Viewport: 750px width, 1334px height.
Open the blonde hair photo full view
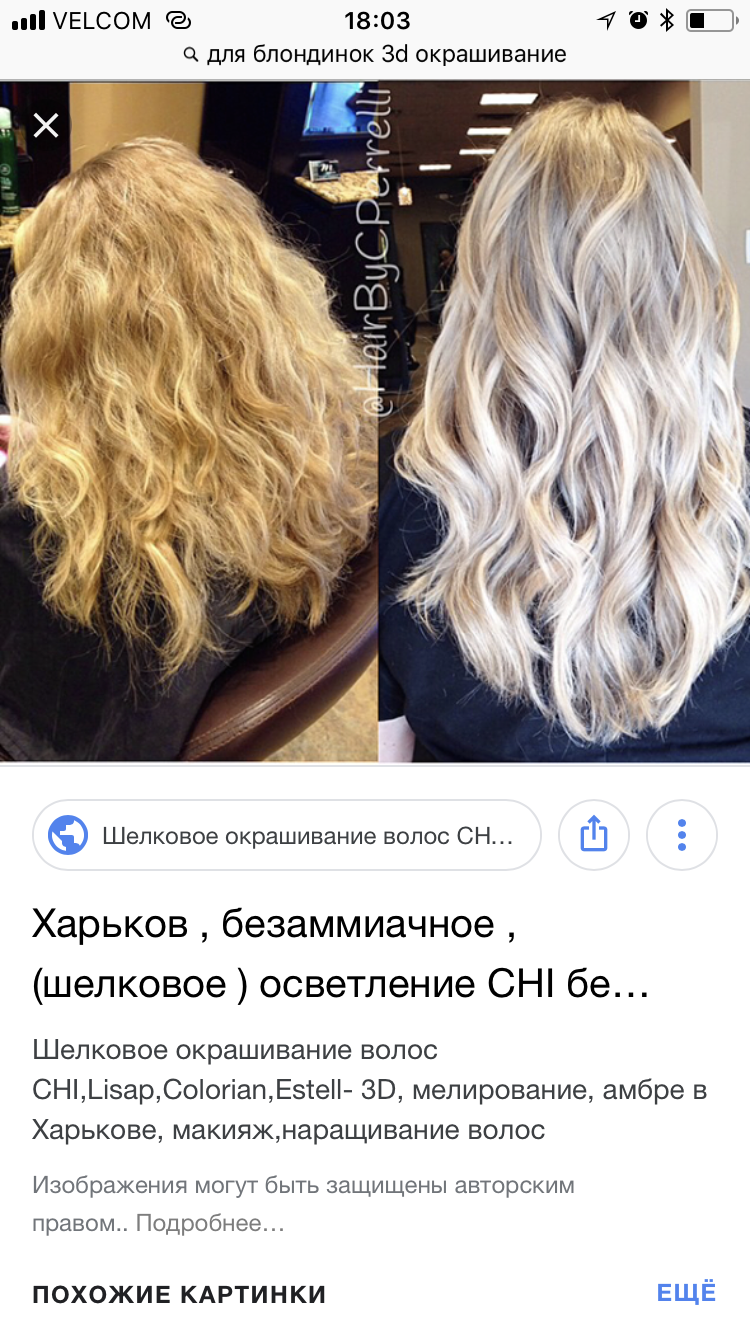click(375, 420)
